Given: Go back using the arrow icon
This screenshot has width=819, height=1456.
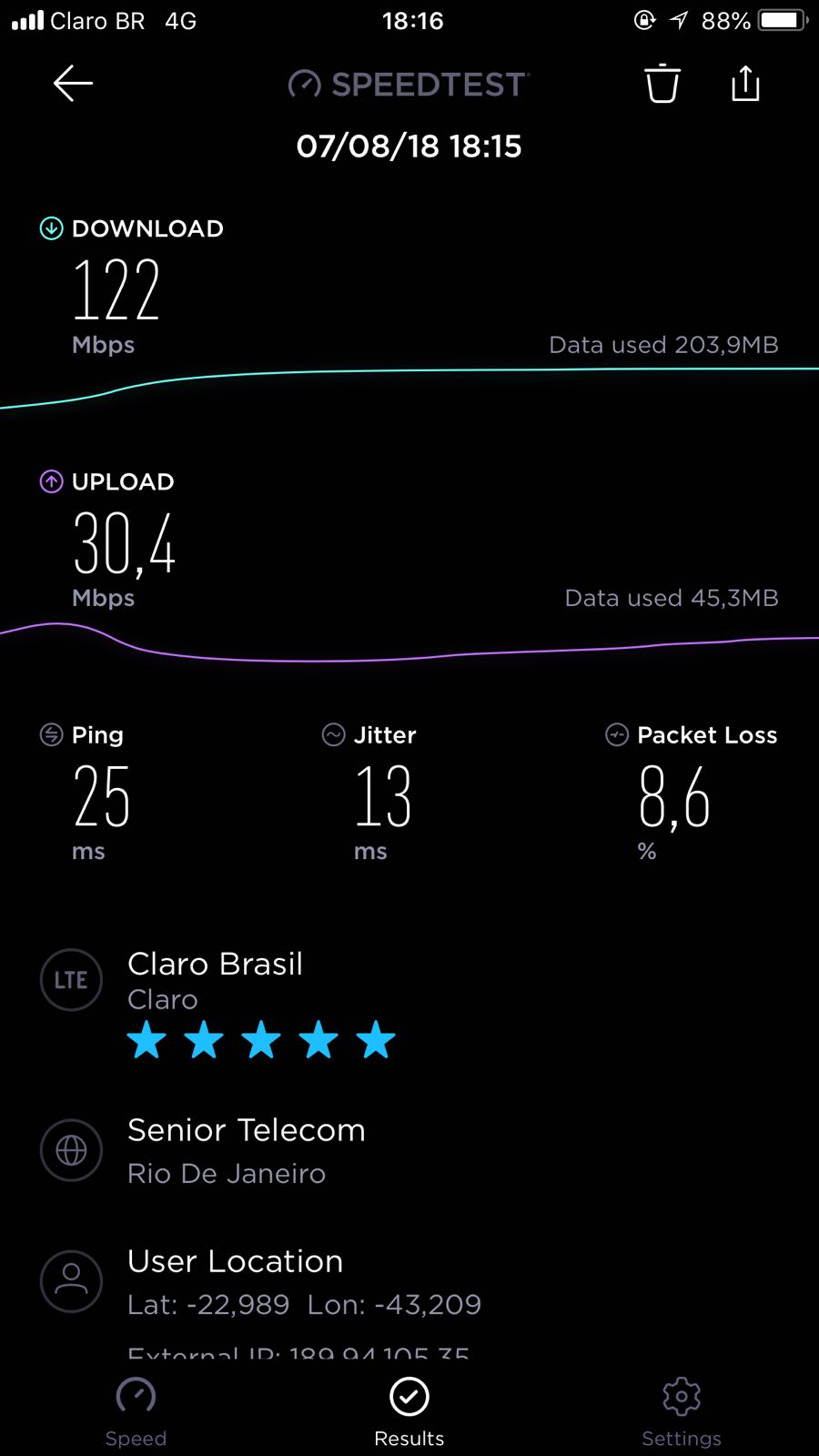Looking at the screenshot, I should (73, 84).
